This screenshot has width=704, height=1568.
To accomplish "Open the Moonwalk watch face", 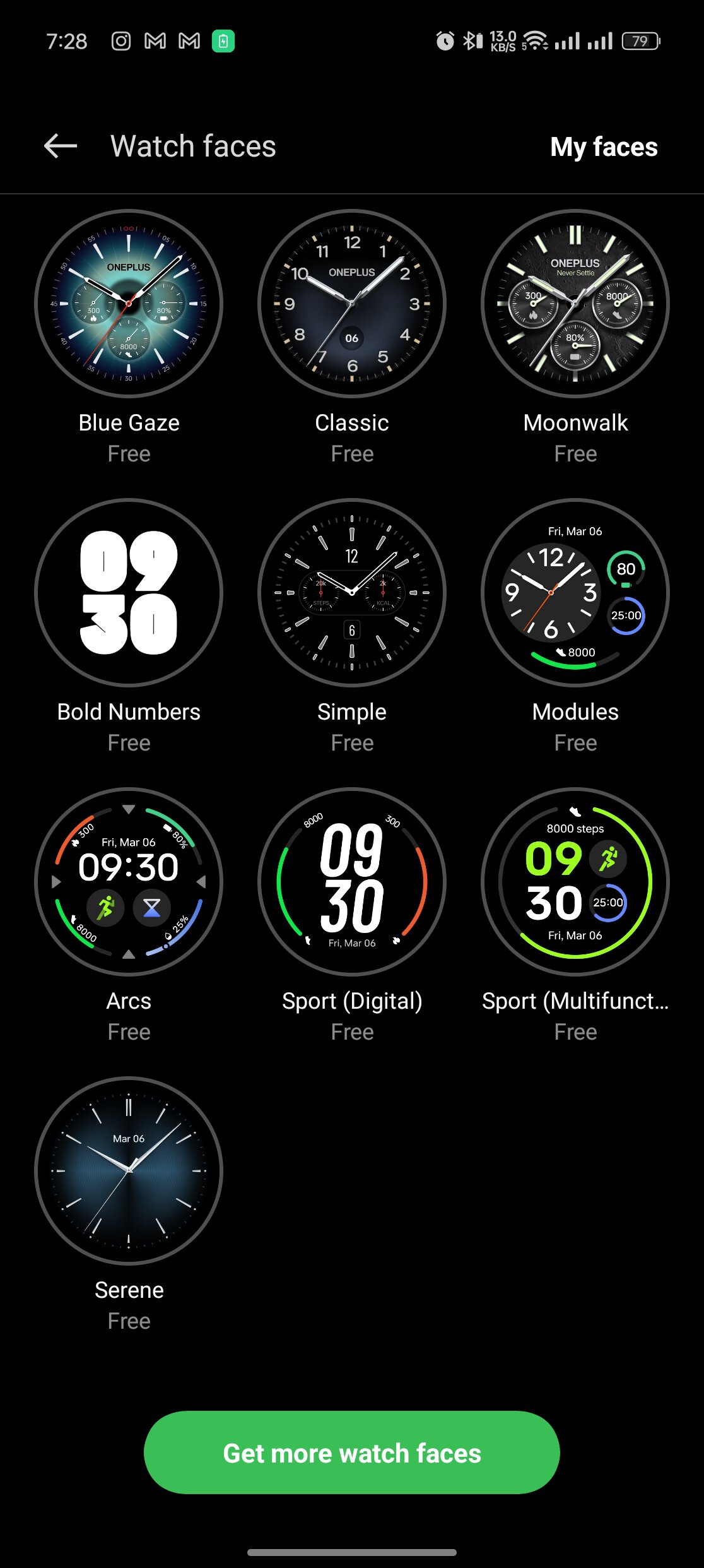I will [x=575, y=304].
